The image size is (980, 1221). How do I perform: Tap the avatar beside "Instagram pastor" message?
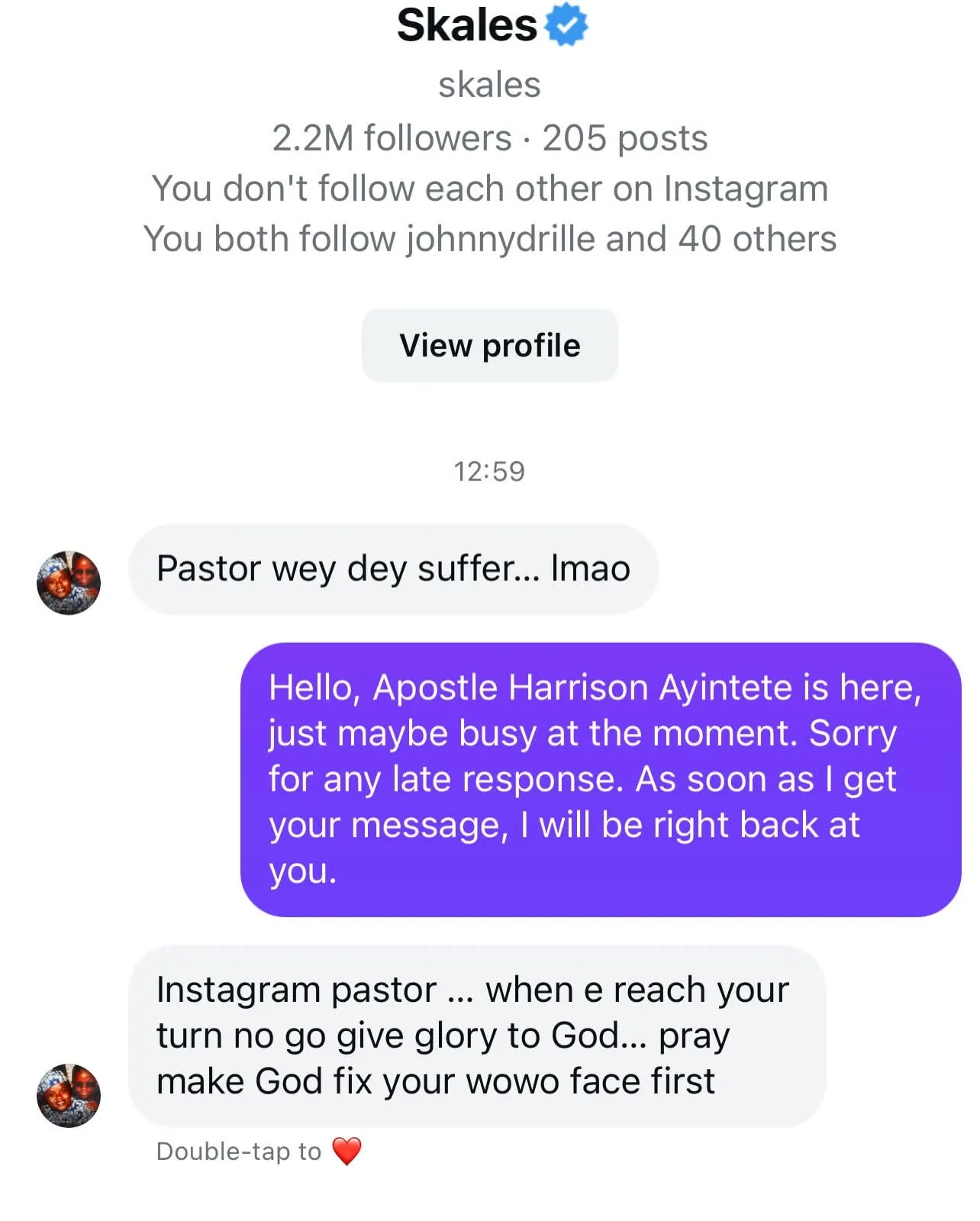tap(69, 1095)
